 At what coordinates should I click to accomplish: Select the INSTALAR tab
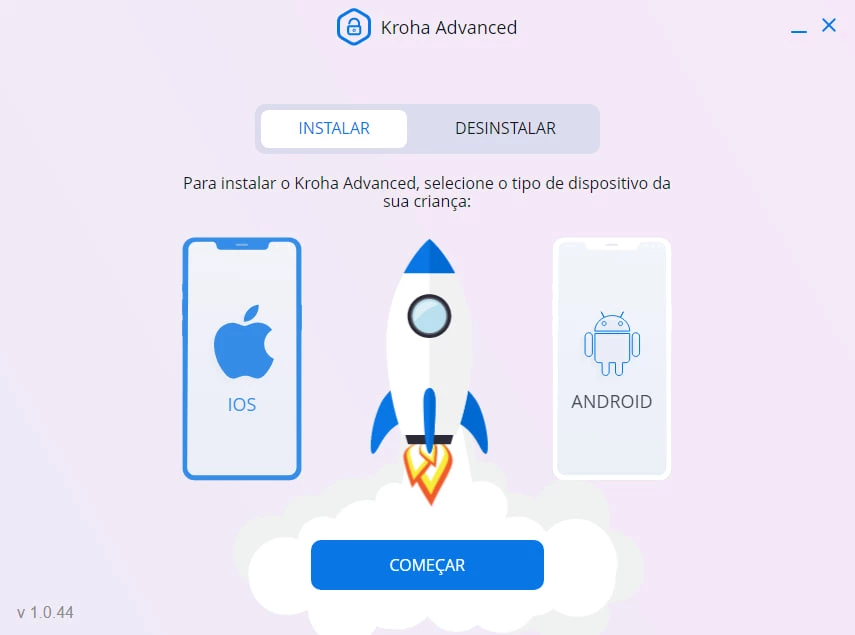[x=334, y=129]
